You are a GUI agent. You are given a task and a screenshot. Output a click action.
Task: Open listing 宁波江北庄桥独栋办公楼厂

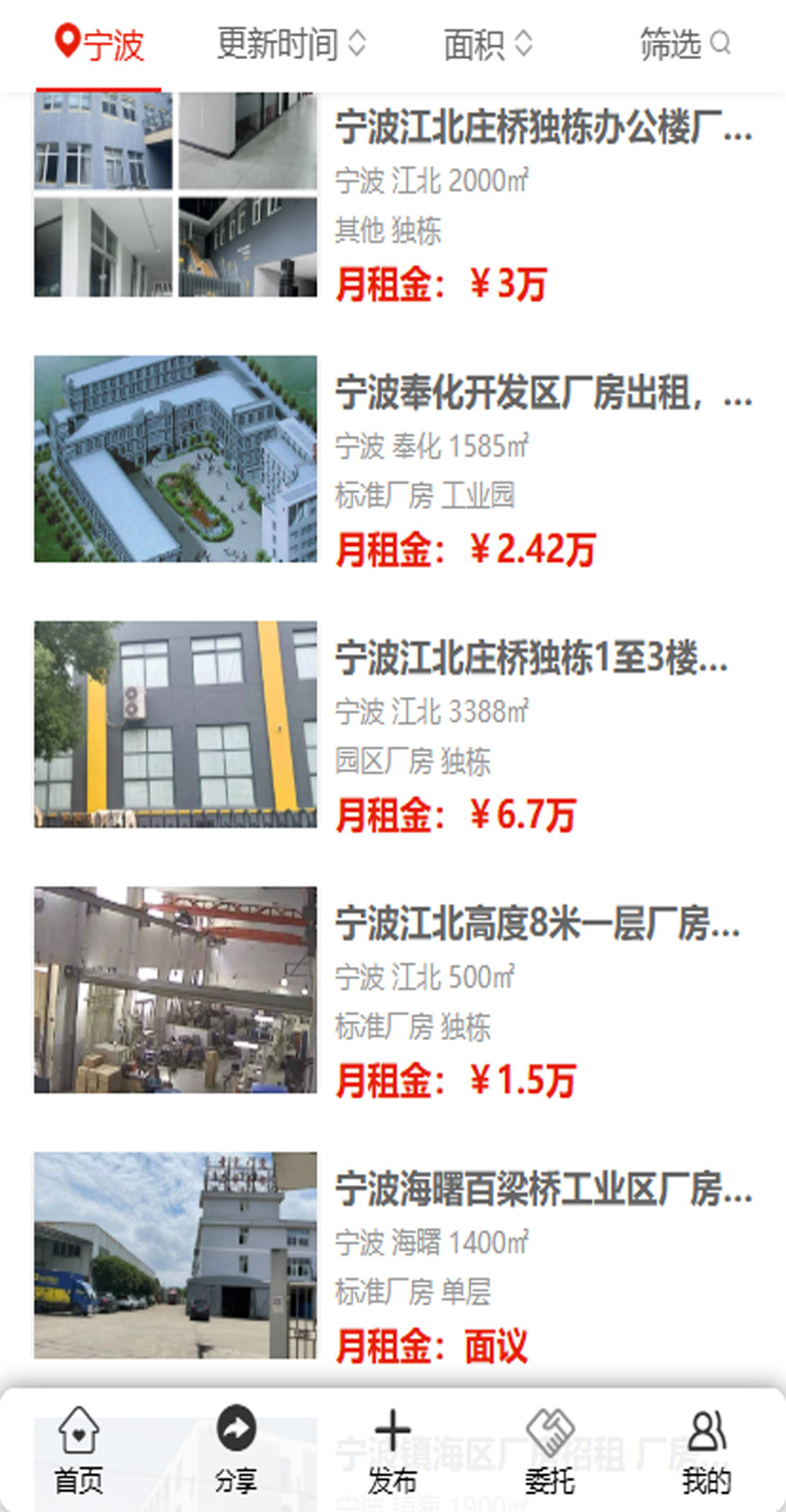coord(543,128)
